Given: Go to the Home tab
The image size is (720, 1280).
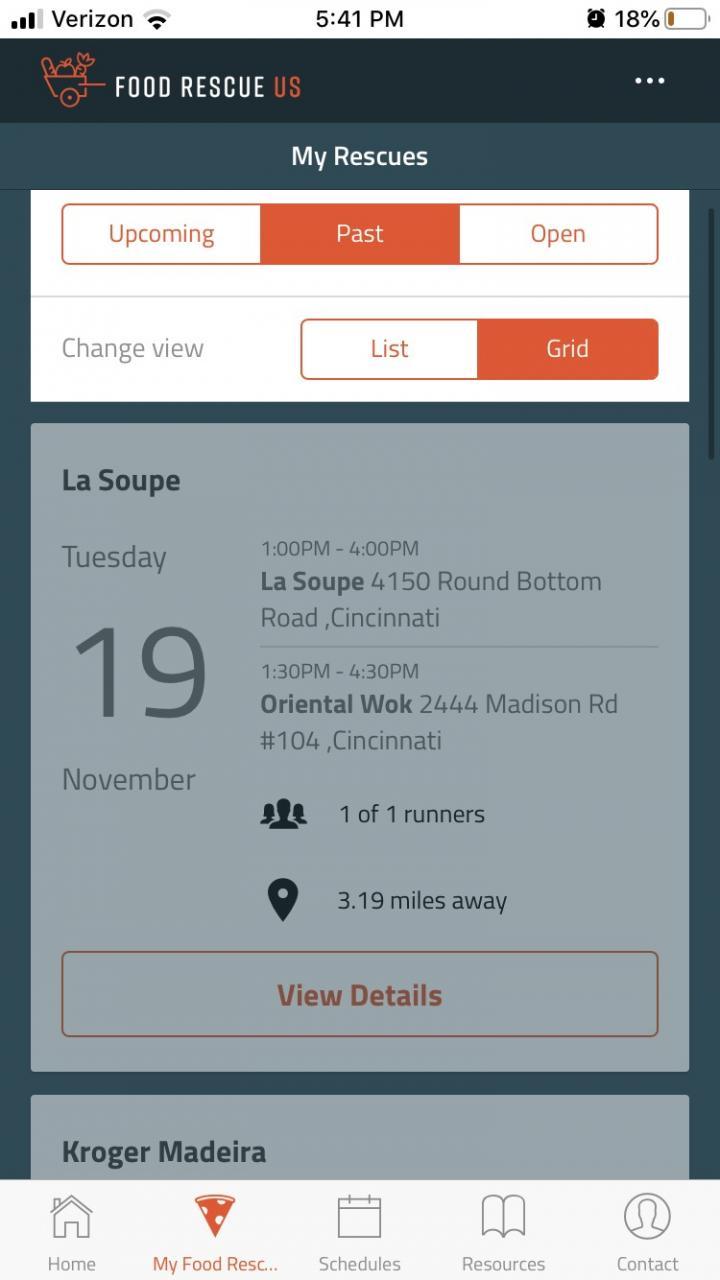Looking at the screenshot, I should (x=72, y=1233).
